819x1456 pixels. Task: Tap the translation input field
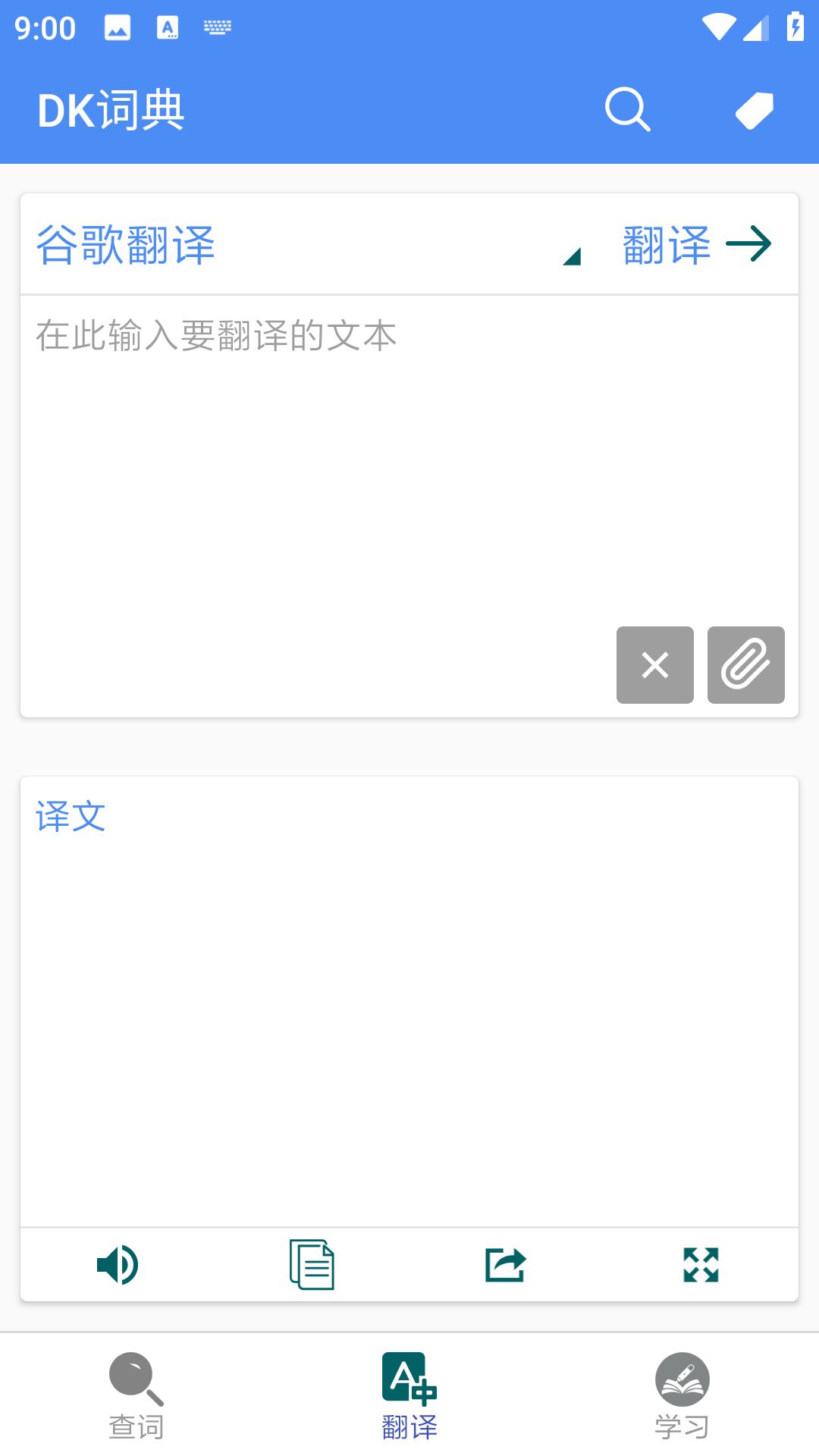(409, 455)
